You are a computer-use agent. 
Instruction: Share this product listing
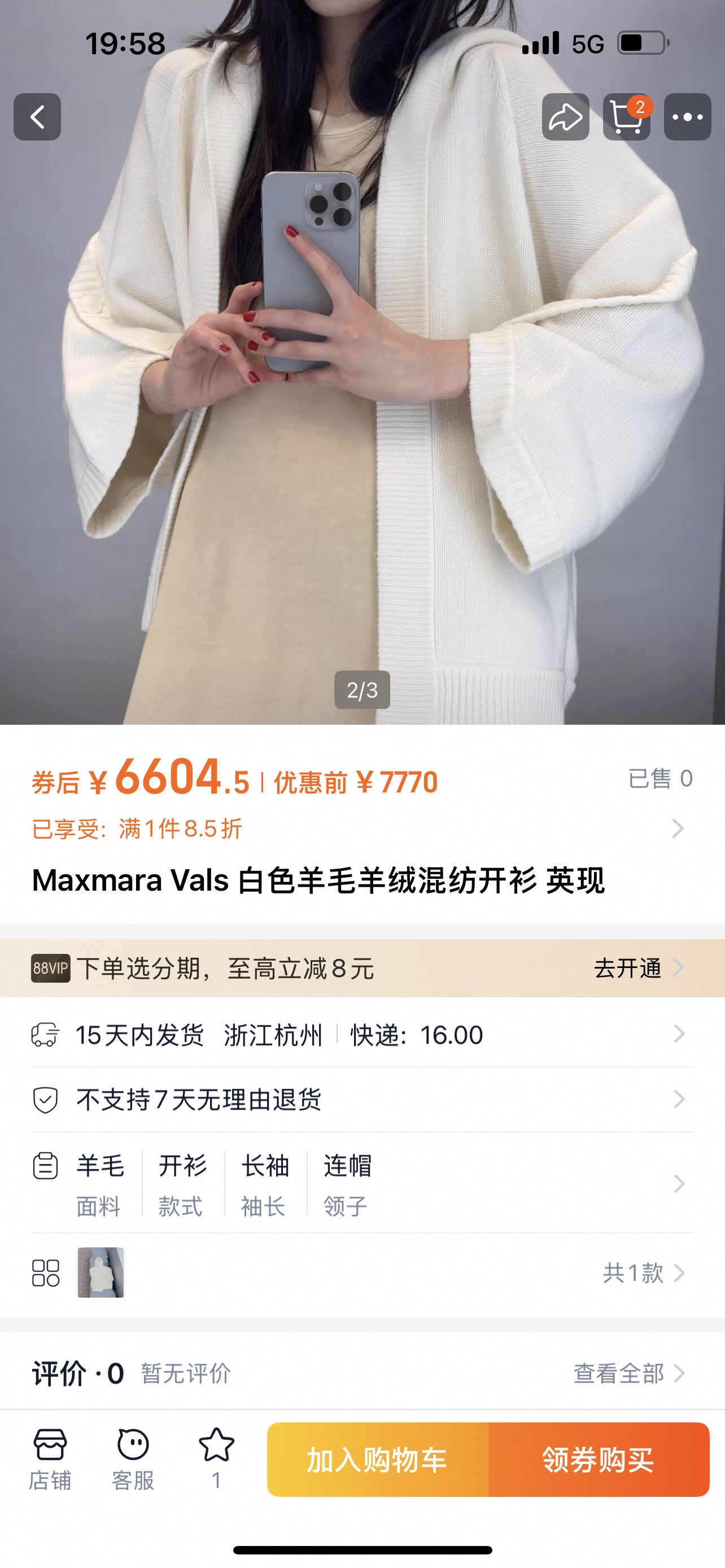566,117
